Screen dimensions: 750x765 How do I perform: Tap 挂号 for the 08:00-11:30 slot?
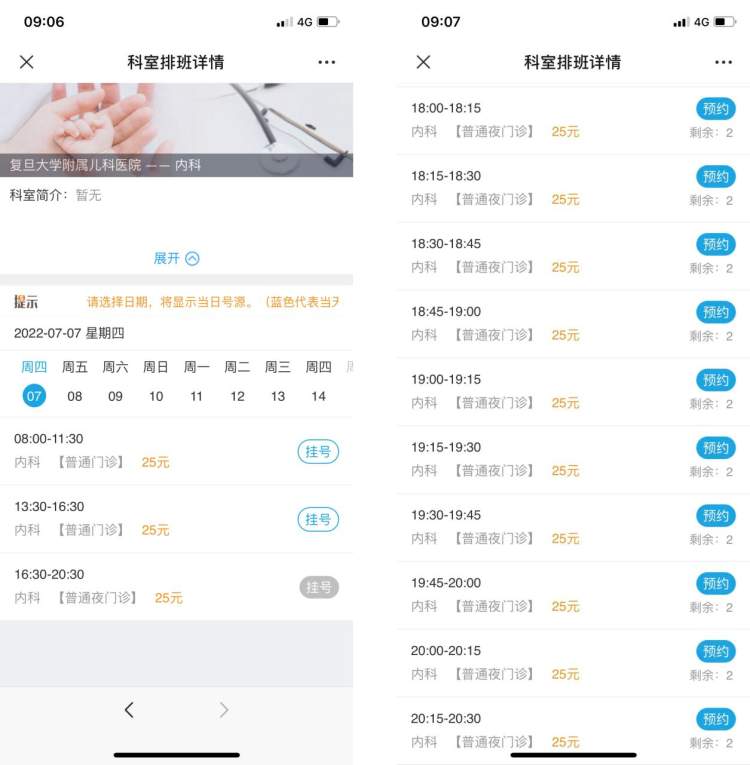[x=318, y=452]
